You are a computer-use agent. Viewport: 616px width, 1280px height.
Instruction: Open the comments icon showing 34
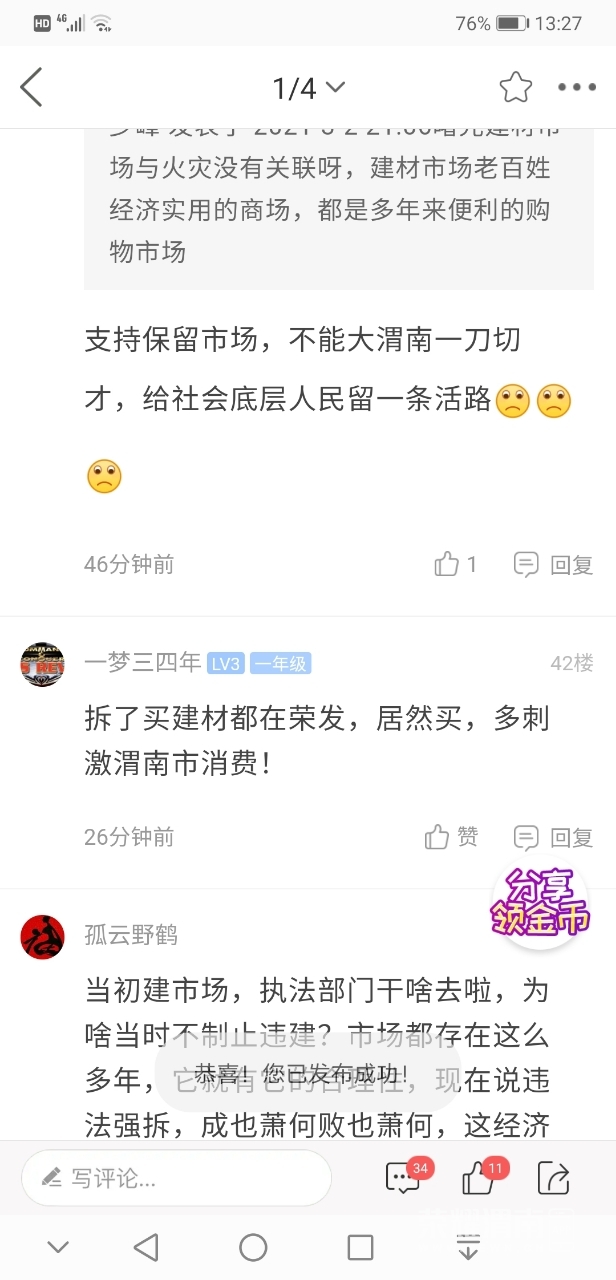[x=404, y=1178]
